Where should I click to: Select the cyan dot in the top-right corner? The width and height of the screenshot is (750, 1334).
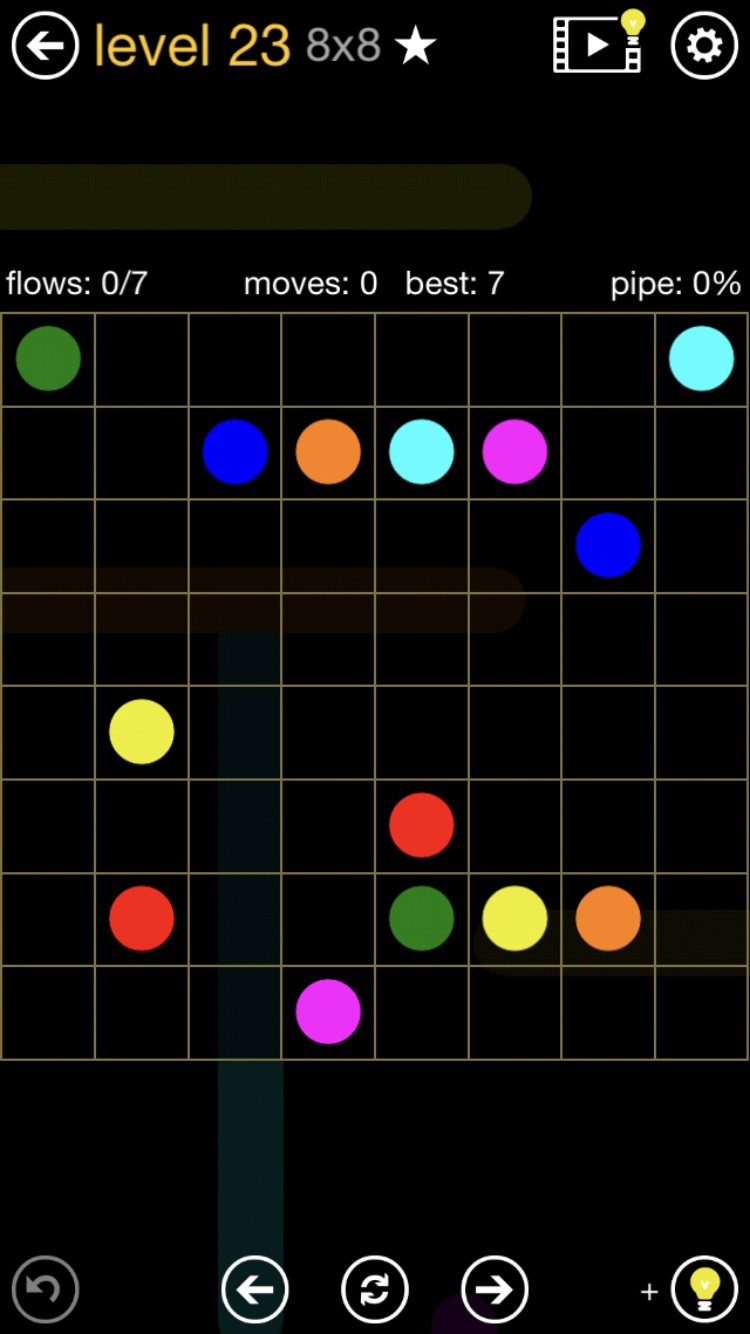701,358
